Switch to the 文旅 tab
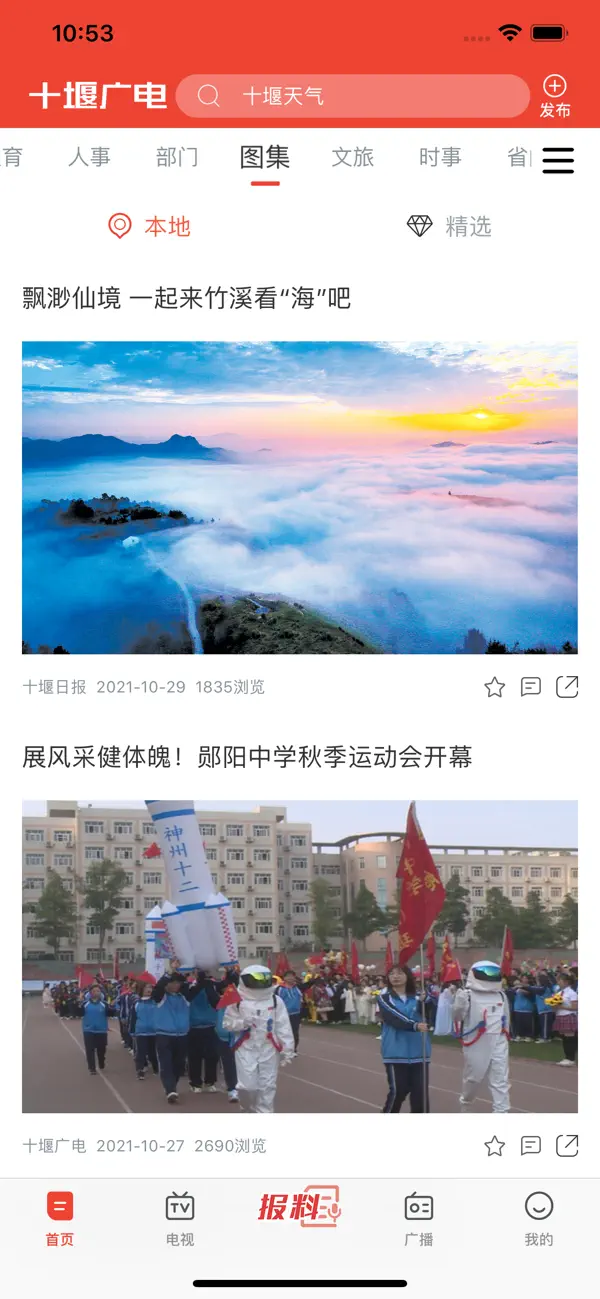The width and height of the screenshot is (600, 1299). point(352,157)
